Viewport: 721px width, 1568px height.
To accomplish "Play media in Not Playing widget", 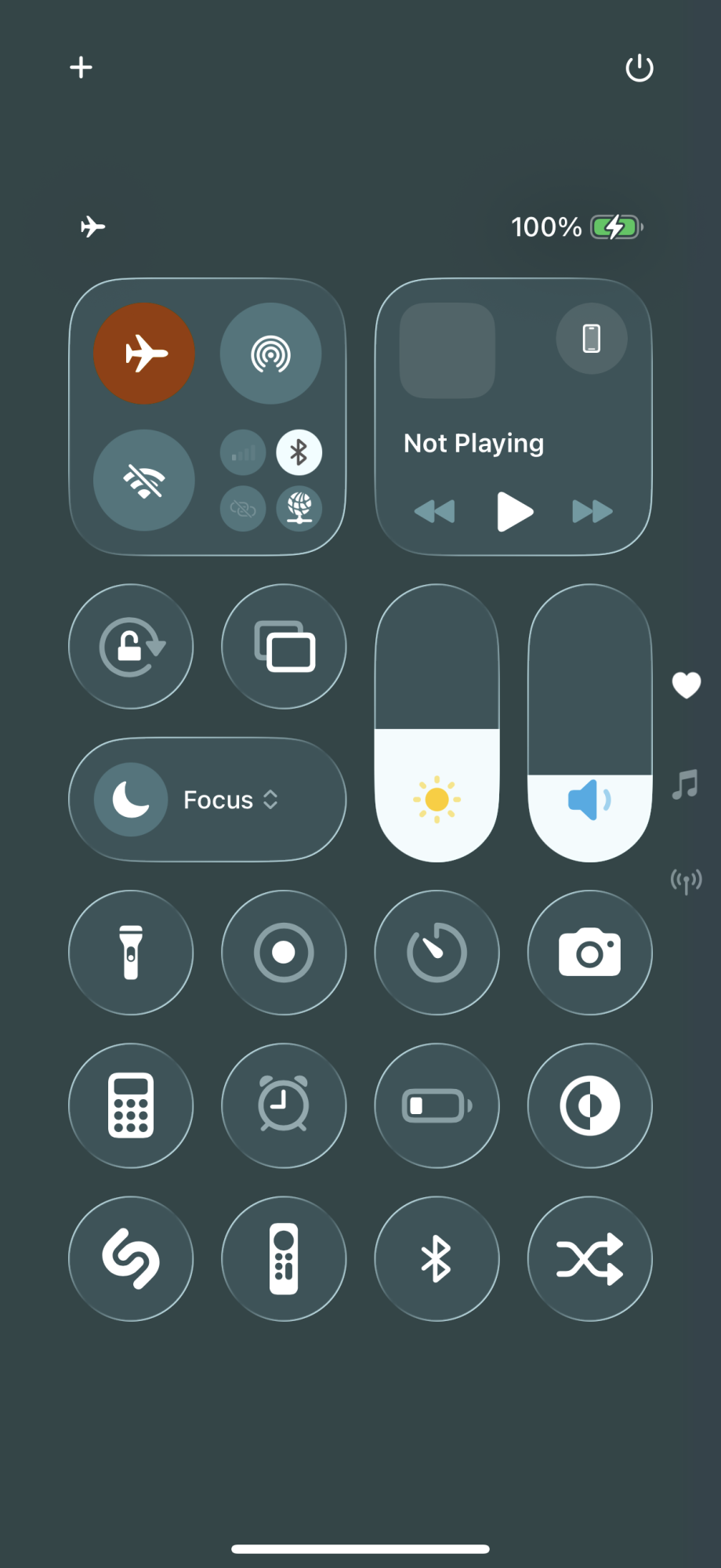I will 514,511.
